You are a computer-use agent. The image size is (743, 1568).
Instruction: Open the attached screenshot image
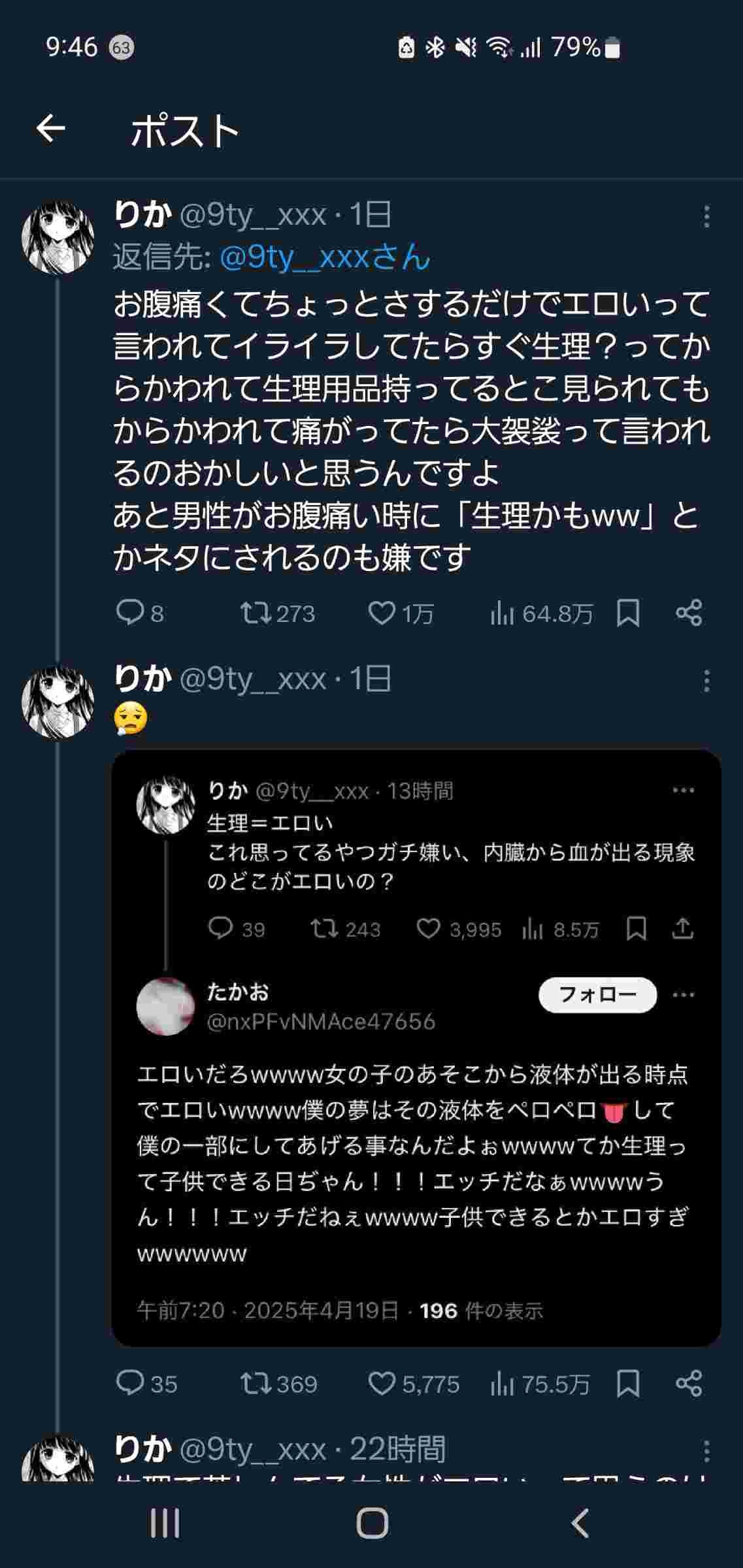tap(416, 1047)
